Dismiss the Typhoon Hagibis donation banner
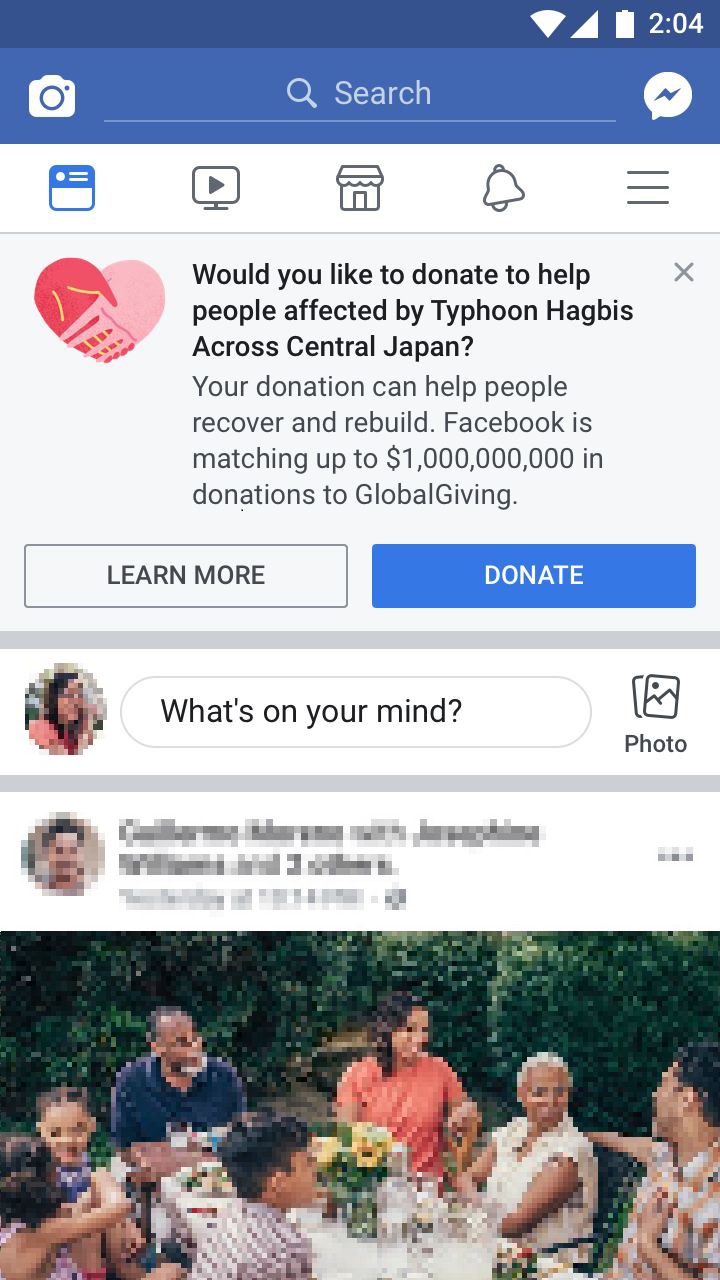Viewport: 720px width, 1280px height. tap(684, 272)
